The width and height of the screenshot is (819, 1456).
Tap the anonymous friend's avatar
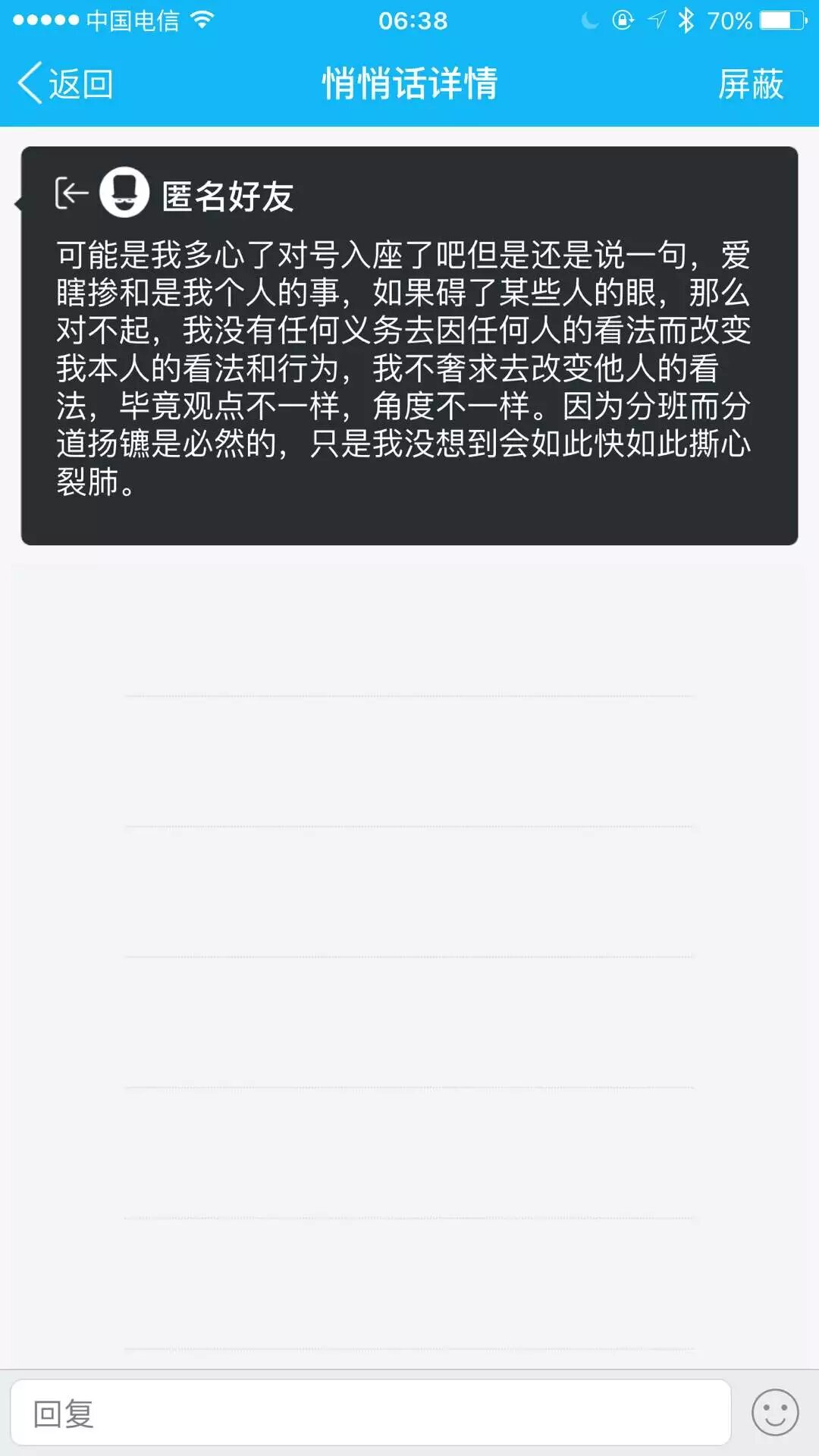124,193
